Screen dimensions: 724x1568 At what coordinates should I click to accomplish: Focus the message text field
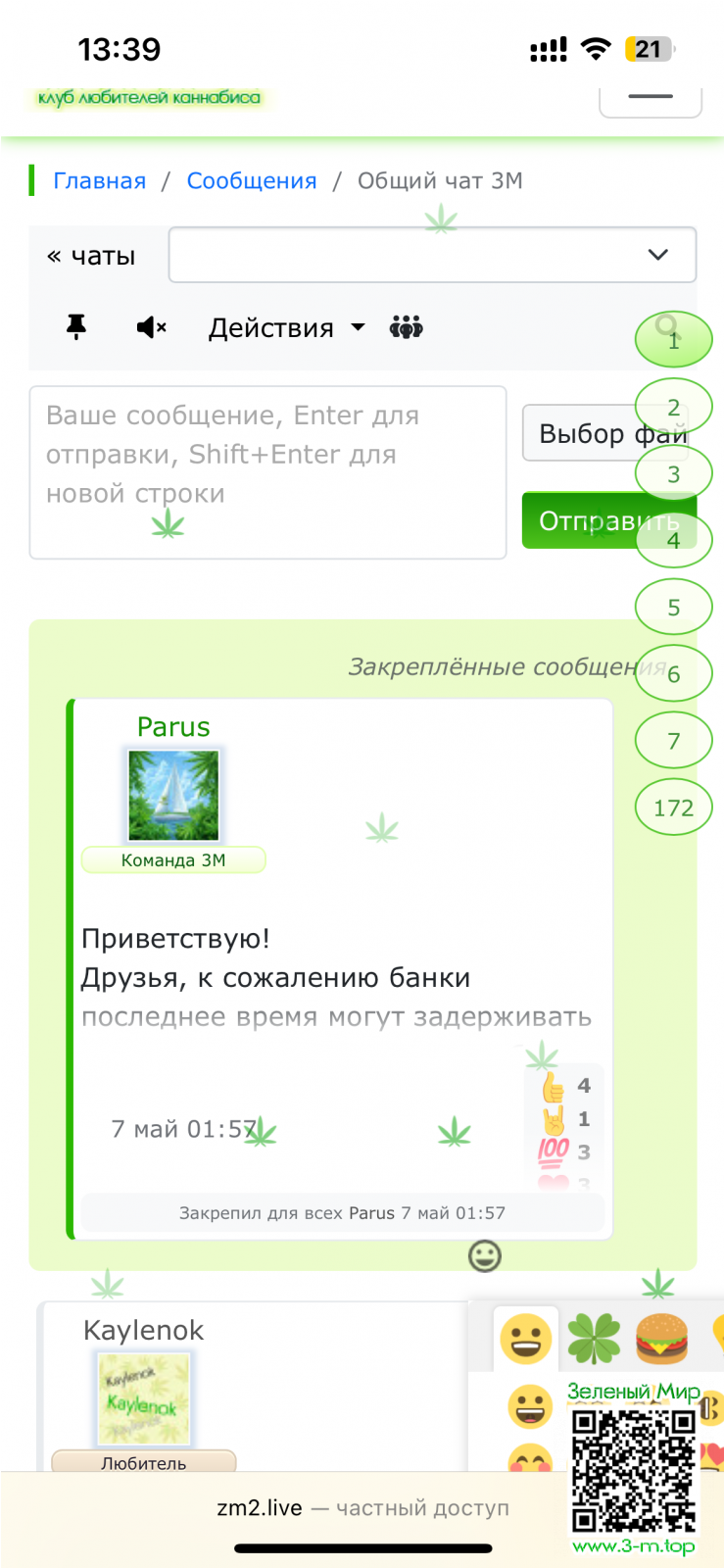[267, 471]
